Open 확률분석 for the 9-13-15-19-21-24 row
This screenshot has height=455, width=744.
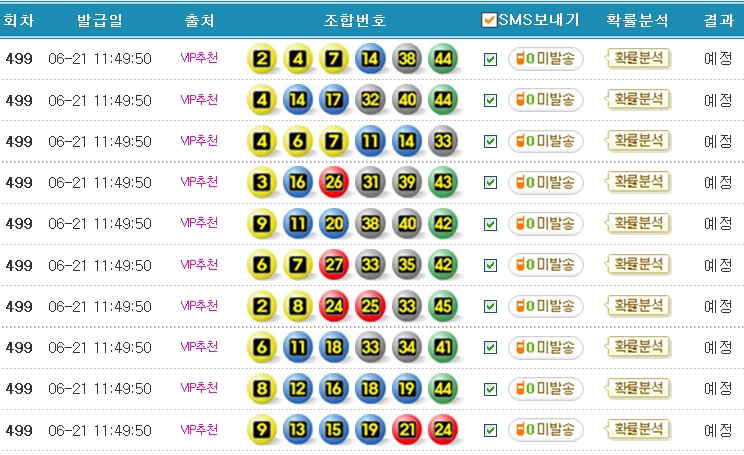[x=638, y=430]
